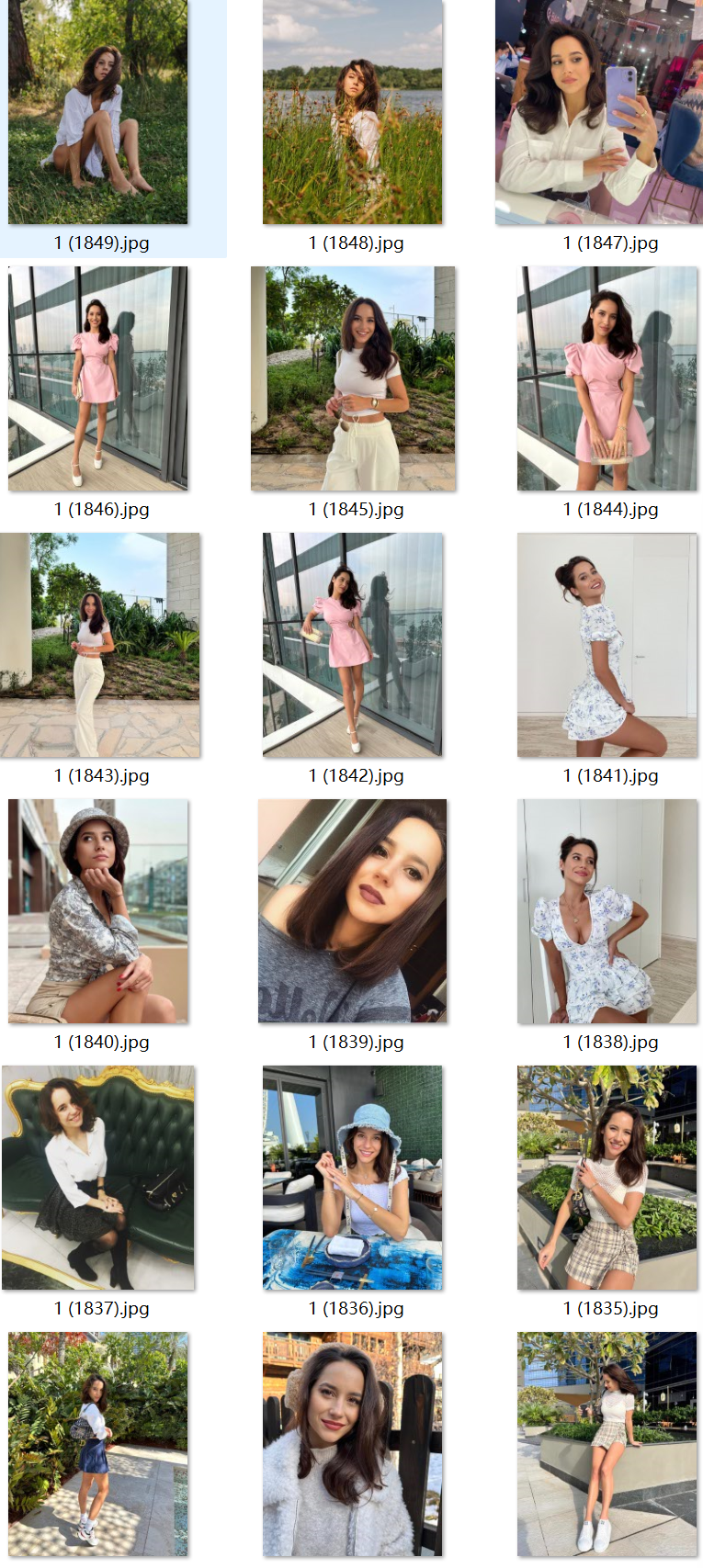Open thumbnail 1 (1847).jpg
The height and width of the screenshot is (1568, 703).
coord(599,112)
